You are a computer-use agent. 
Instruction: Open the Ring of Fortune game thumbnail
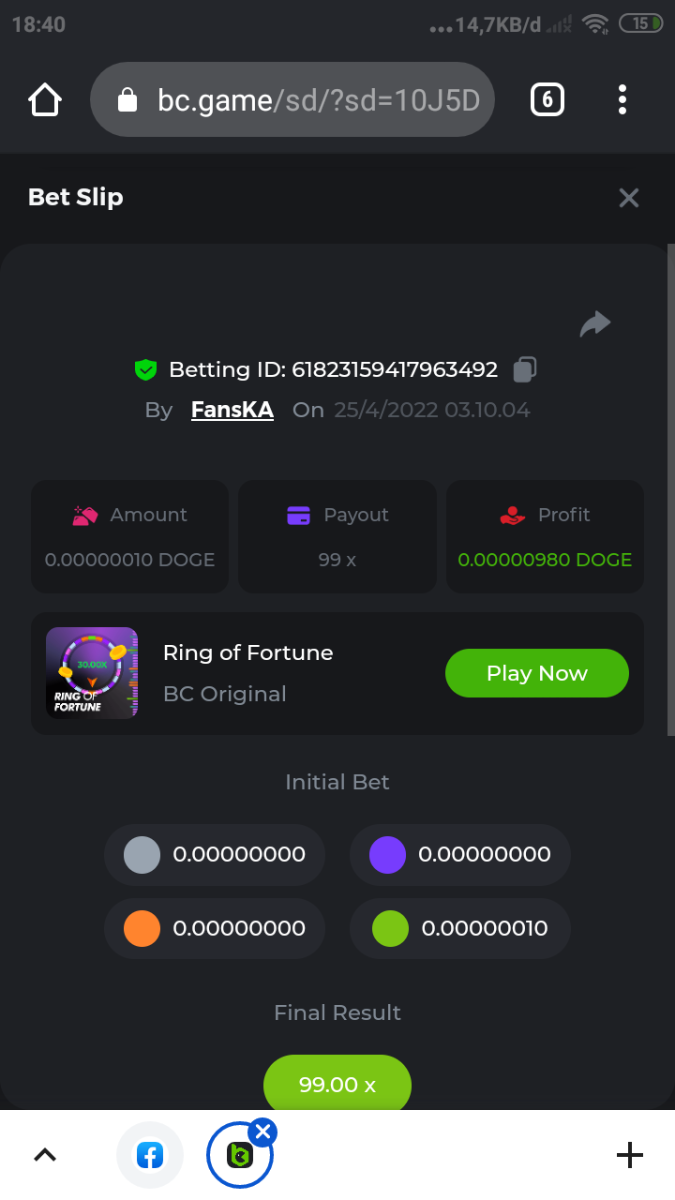(x=92, y=673)
